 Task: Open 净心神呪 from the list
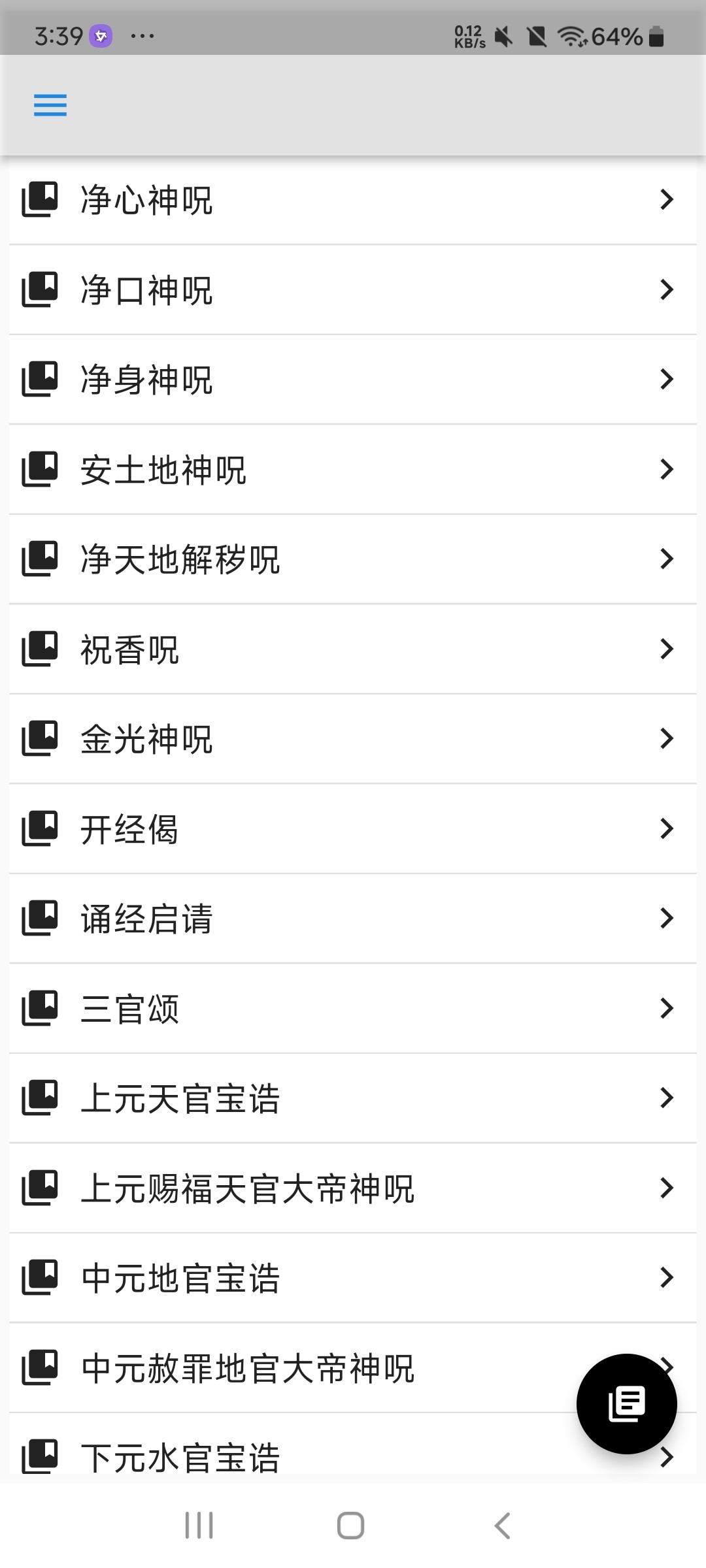pos(353,200)
